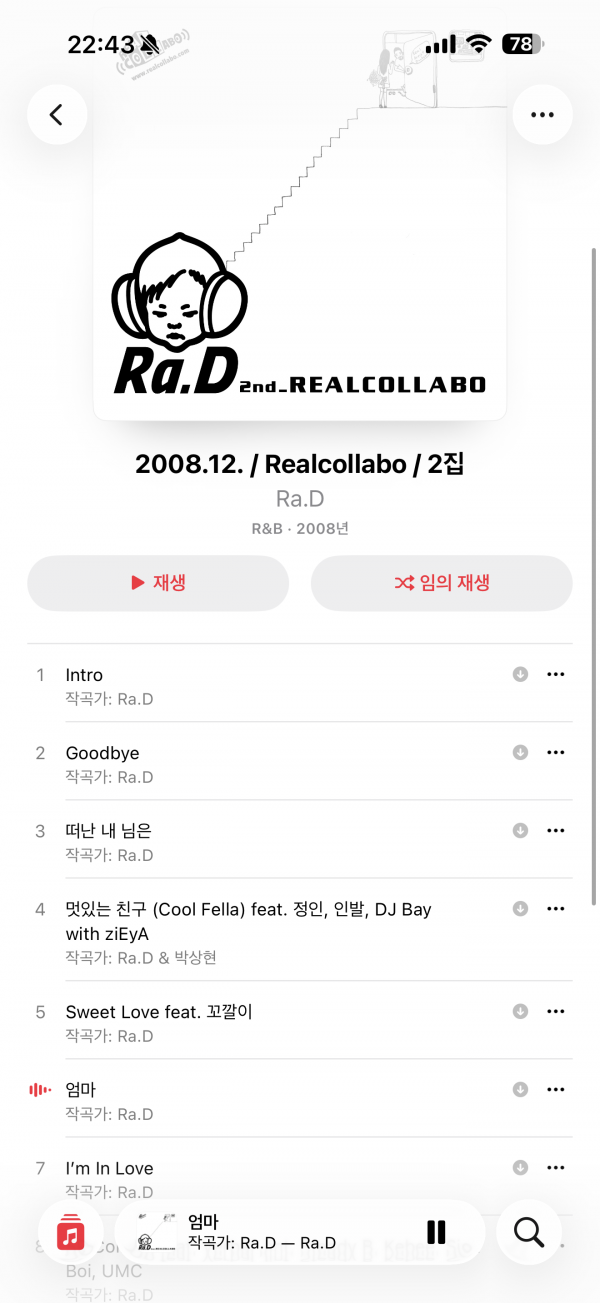The width and height of the screenshot is (600, 1303).
Task: Download the track 떠난 내 님은
Action: [x=520, y=830]
